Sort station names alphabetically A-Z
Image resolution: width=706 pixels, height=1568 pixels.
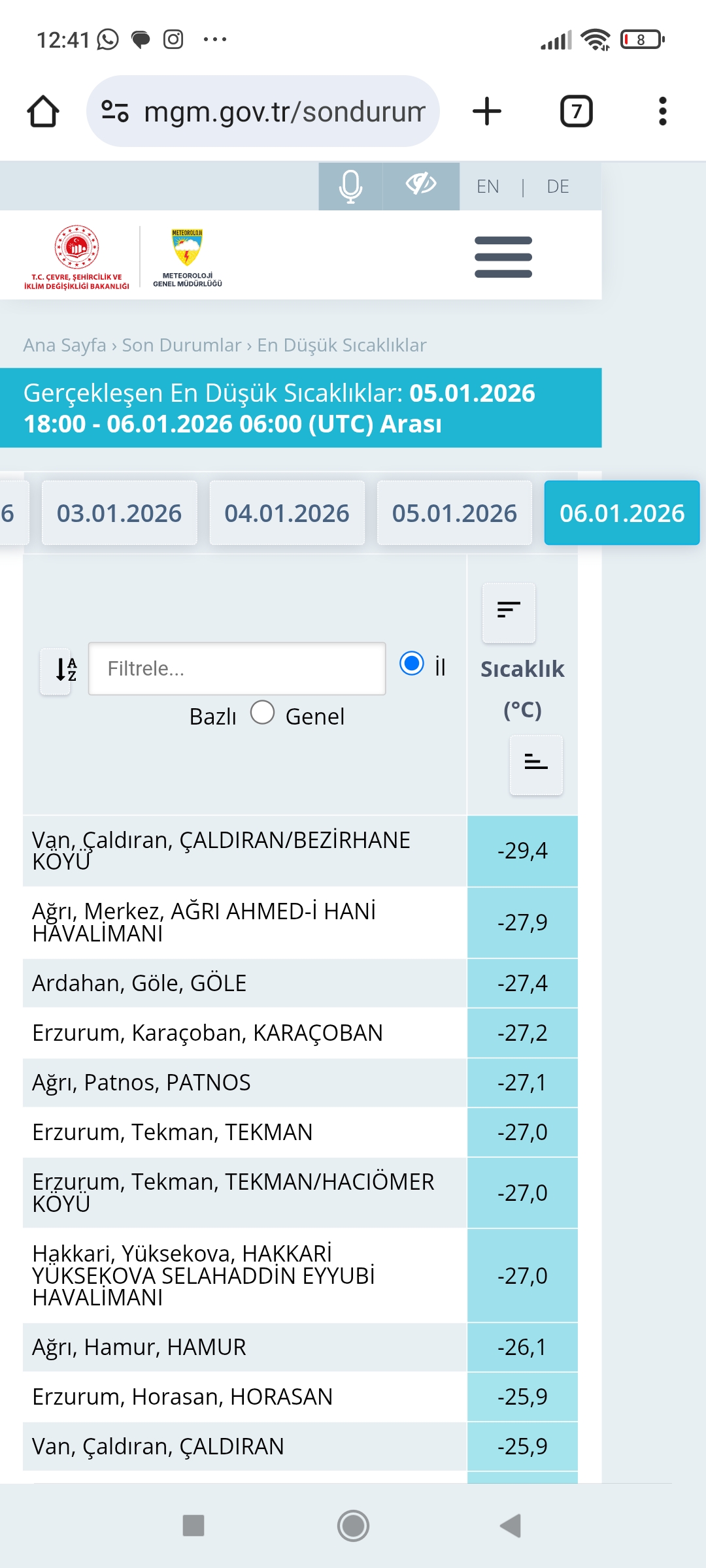[56, 671]
